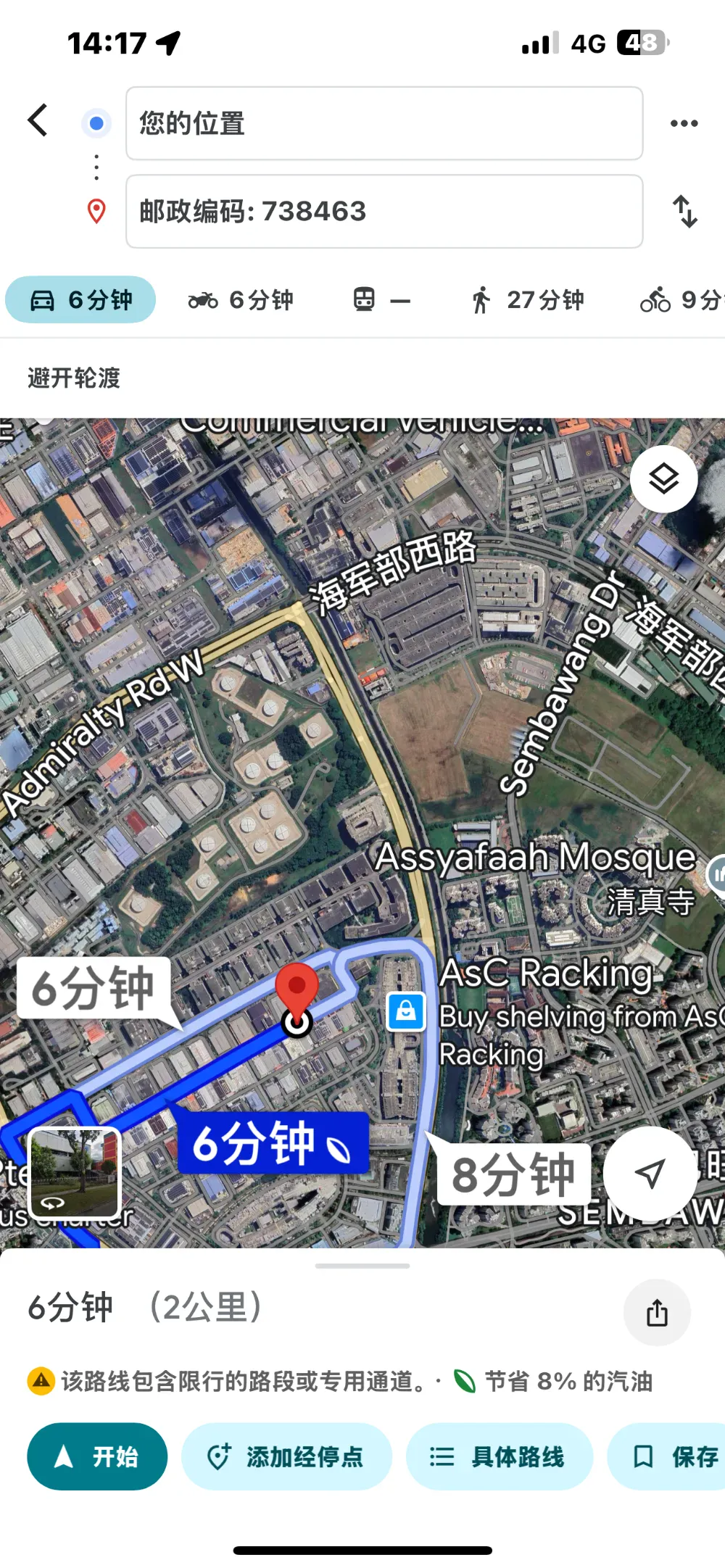The width and height of the screenshot is (725, 1568).
Task: Share this route
Action: click(657, 1312)
